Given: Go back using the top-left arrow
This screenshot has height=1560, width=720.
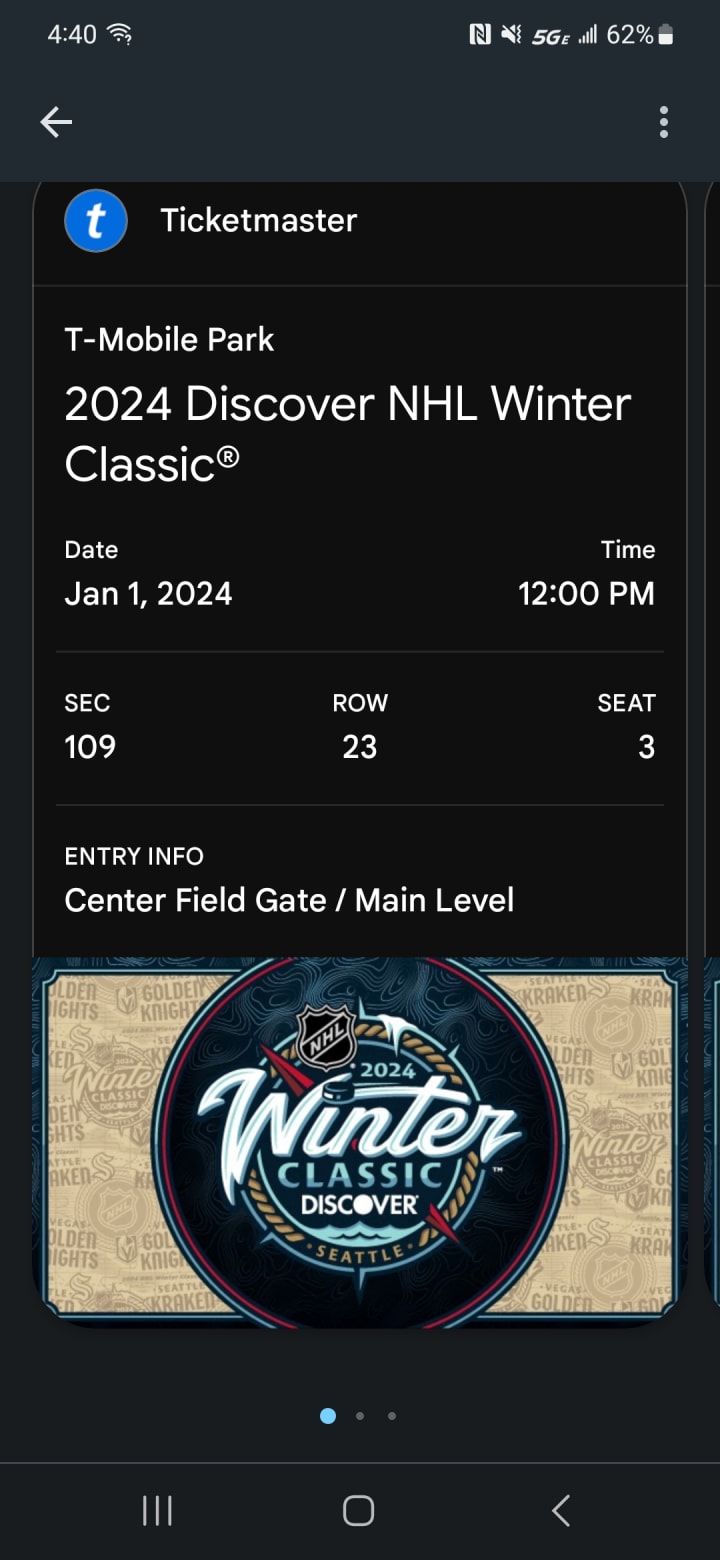Looking at the screenshot, I should (56, 122).
